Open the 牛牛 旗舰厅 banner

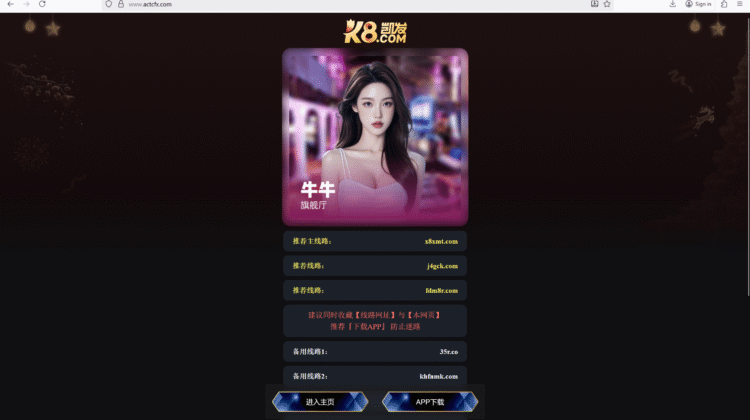tap(375, 137)
